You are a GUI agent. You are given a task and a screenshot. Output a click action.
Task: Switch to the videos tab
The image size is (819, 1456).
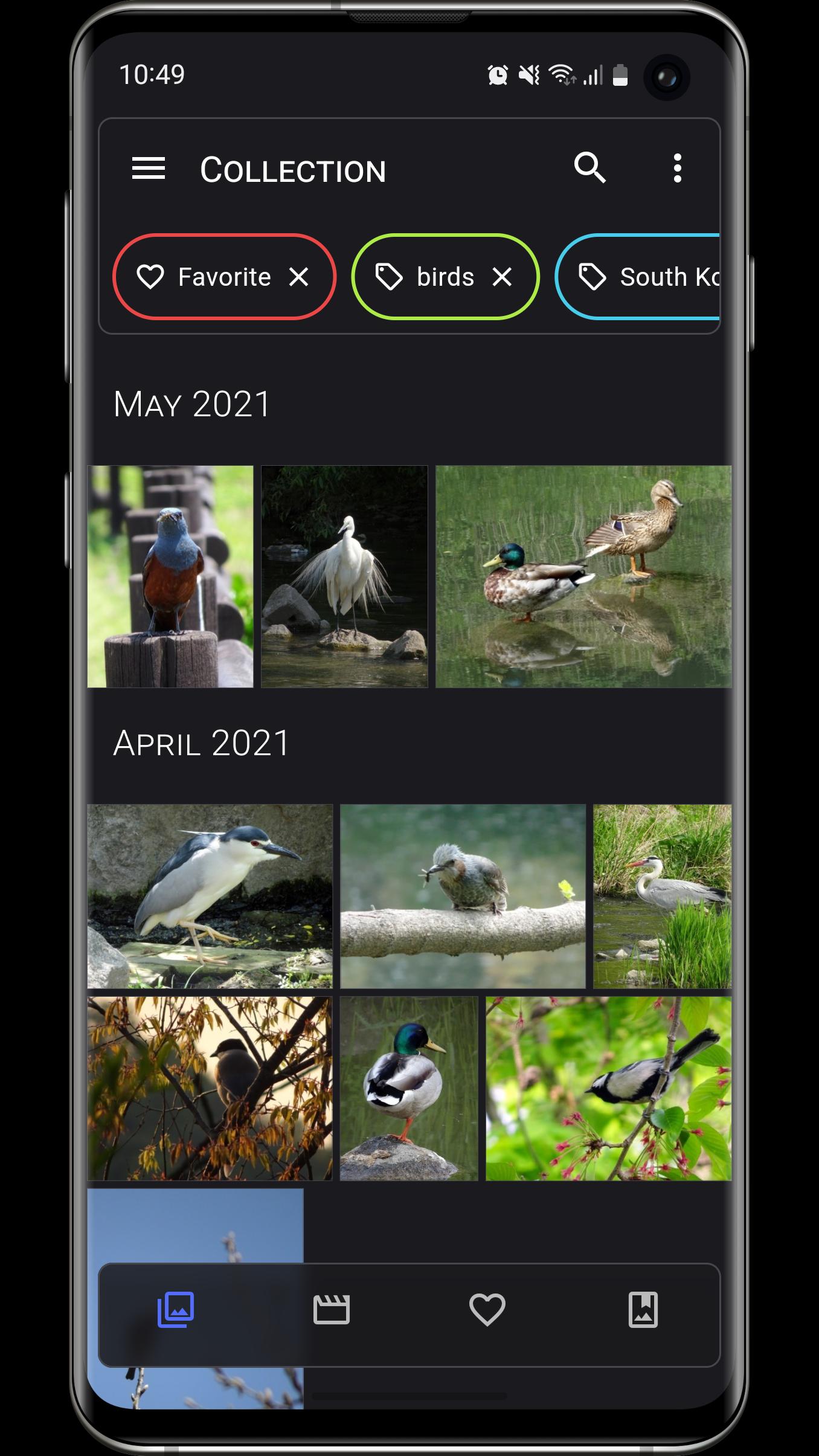332,1310
